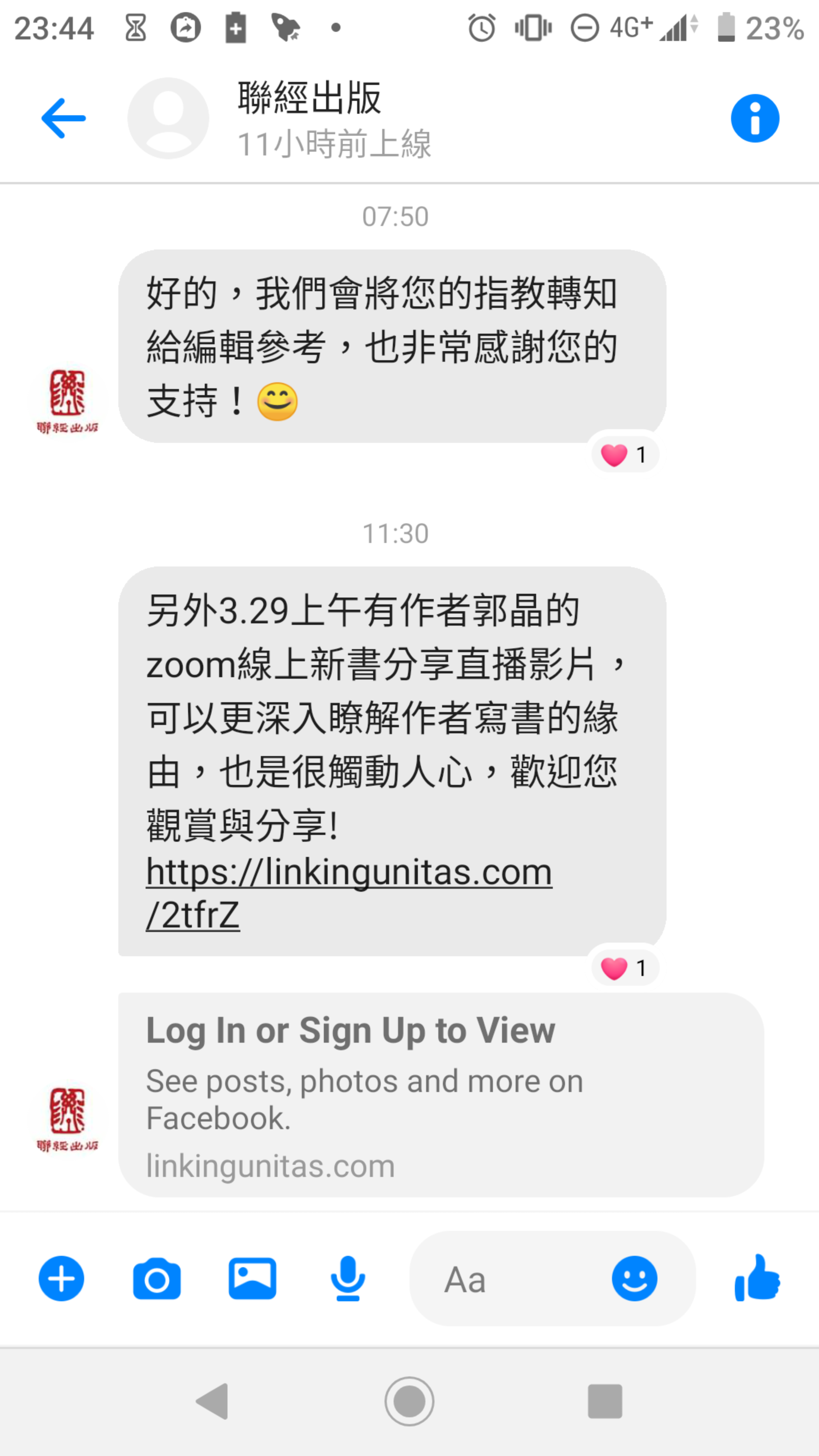Open the gallery picker icon
819x1456 pixels.
[252, 1279]
